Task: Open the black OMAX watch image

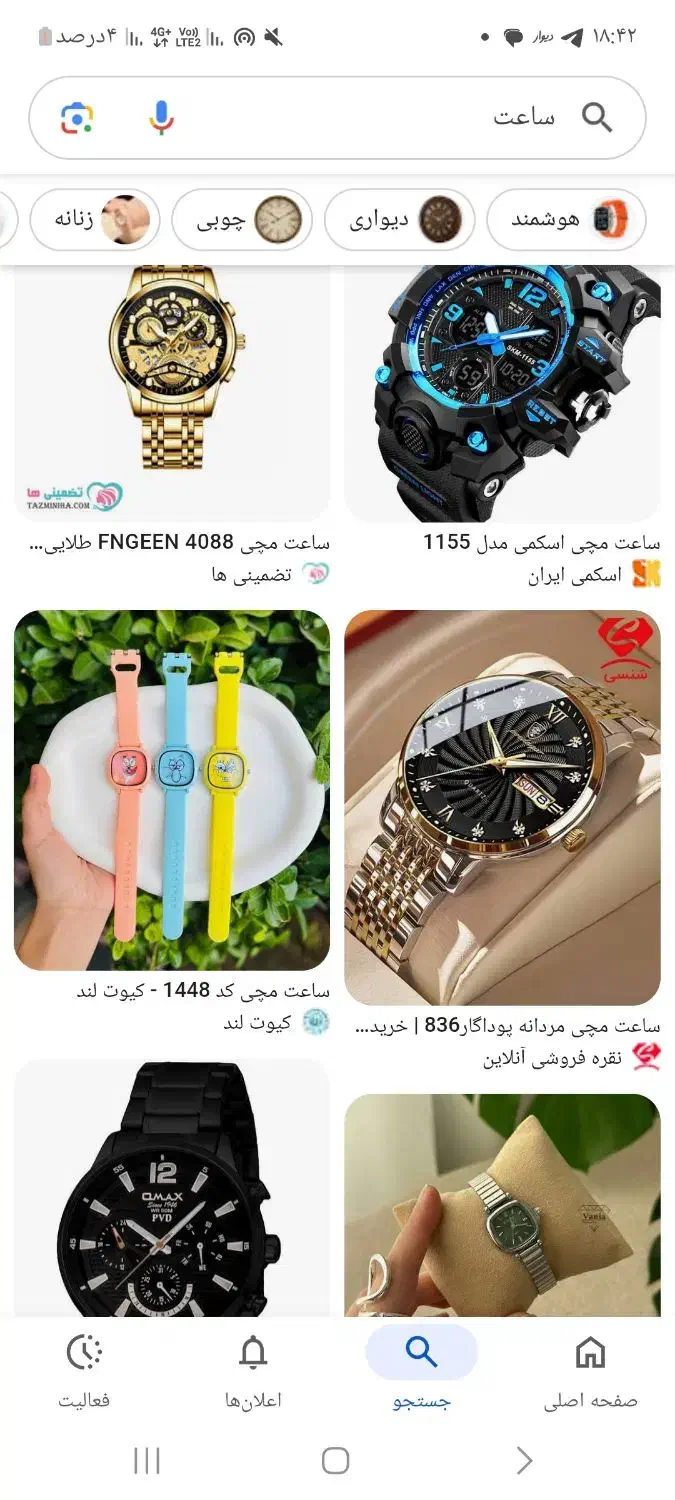Action: tap(172, 1190)
